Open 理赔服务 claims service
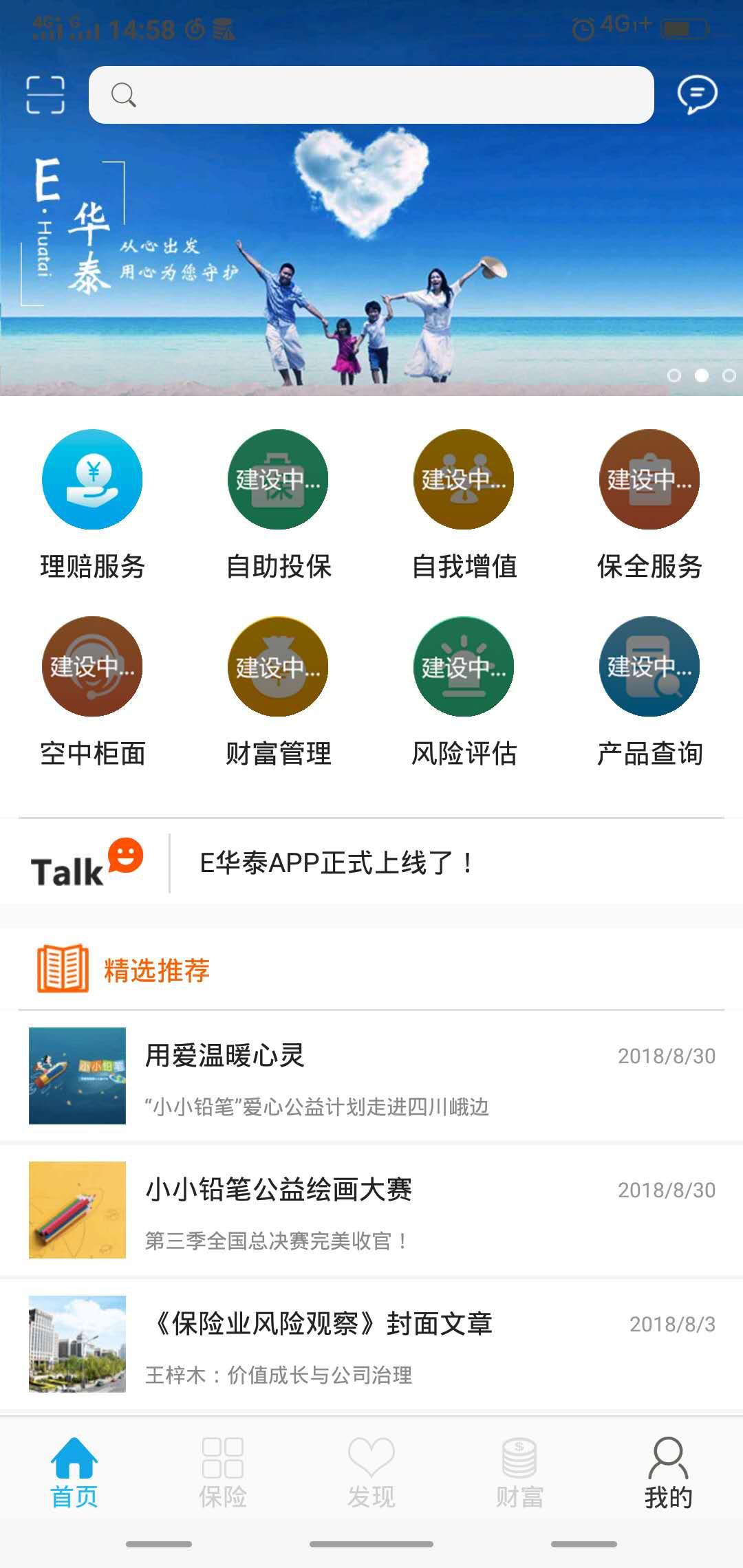The height and width of the screenshot is (1568, 743). 92,480
